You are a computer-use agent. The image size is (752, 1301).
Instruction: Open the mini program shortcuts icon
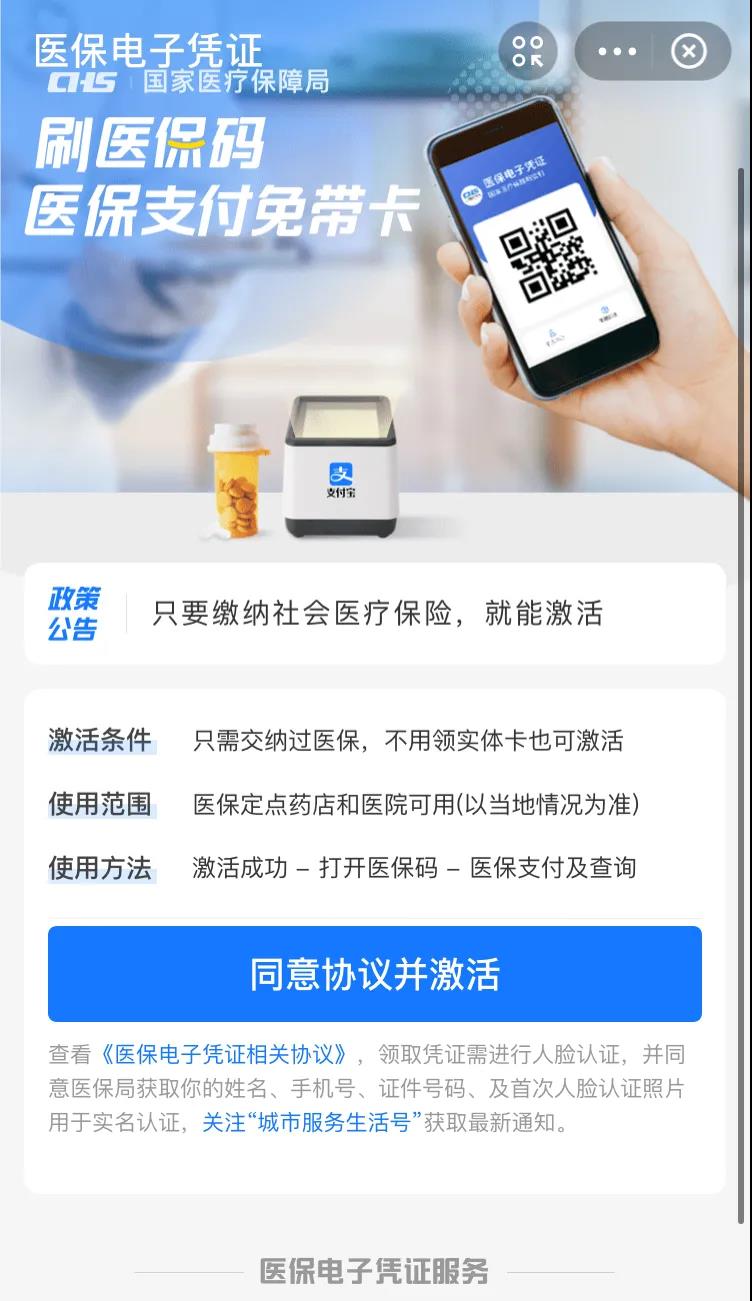tap(527, 51)
